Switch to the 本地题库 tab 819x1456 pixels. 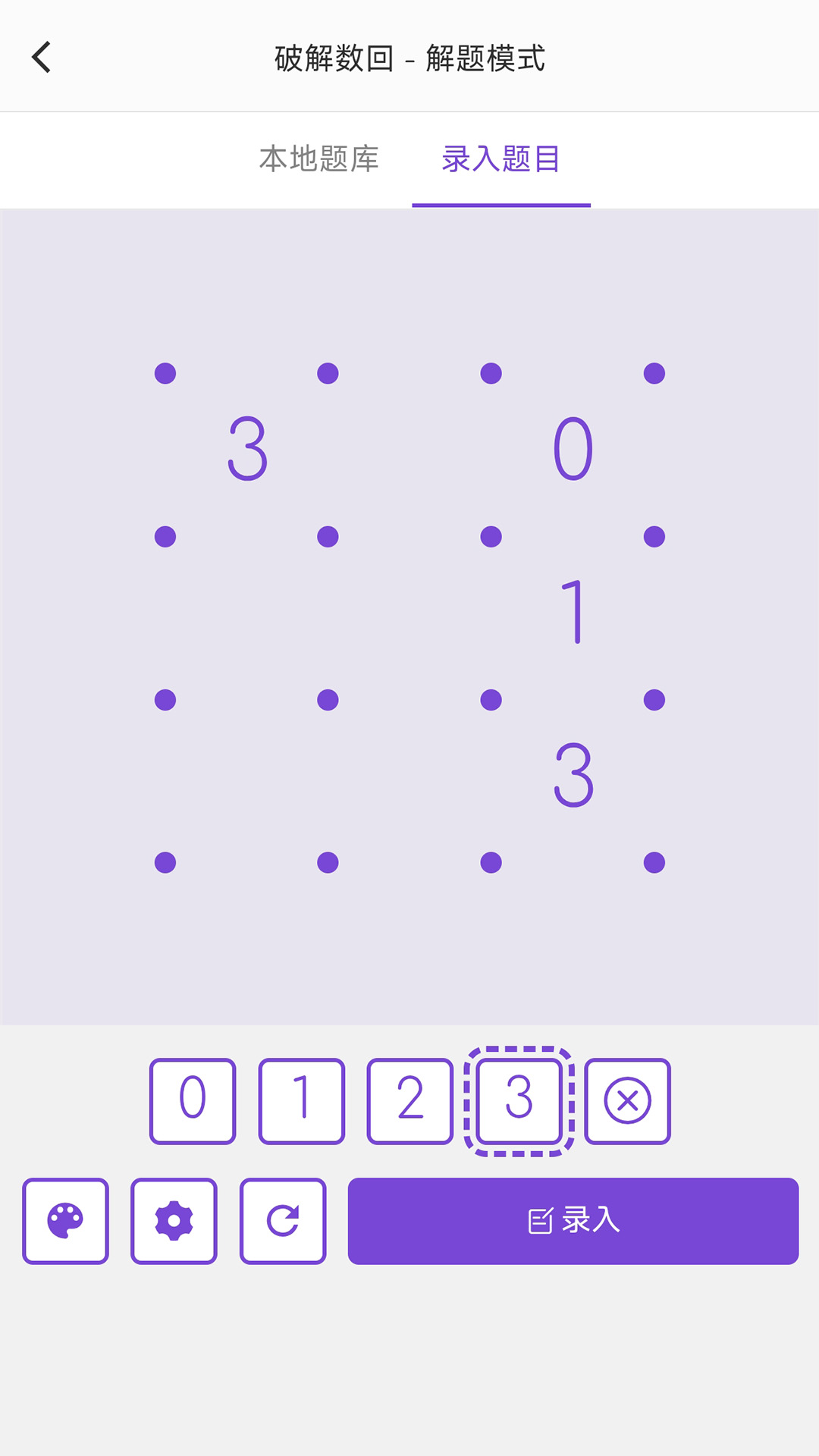click(x=318, y=159)
